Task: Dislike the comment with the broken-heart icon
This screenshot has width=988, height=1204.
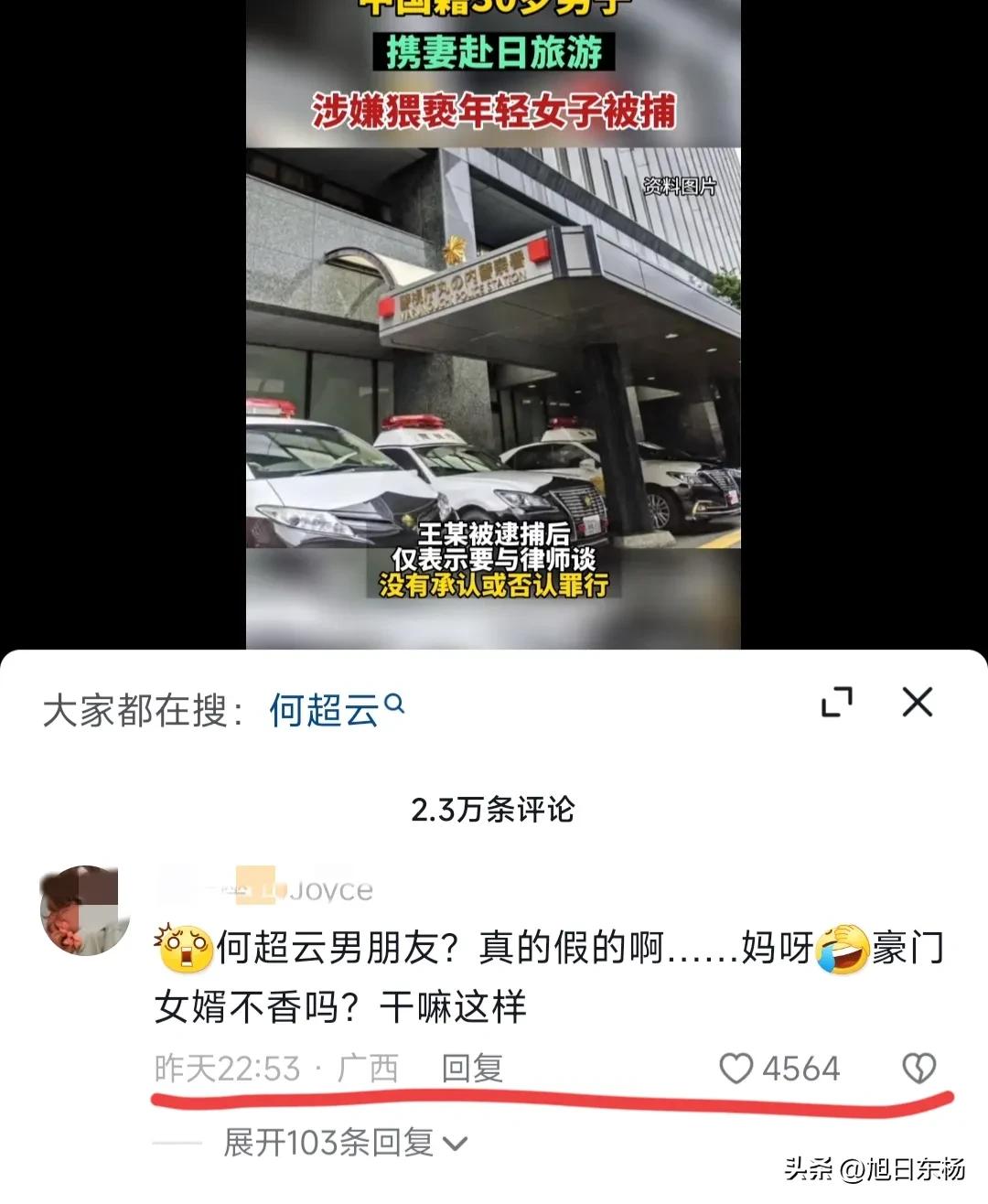Action: [920, 1067]
